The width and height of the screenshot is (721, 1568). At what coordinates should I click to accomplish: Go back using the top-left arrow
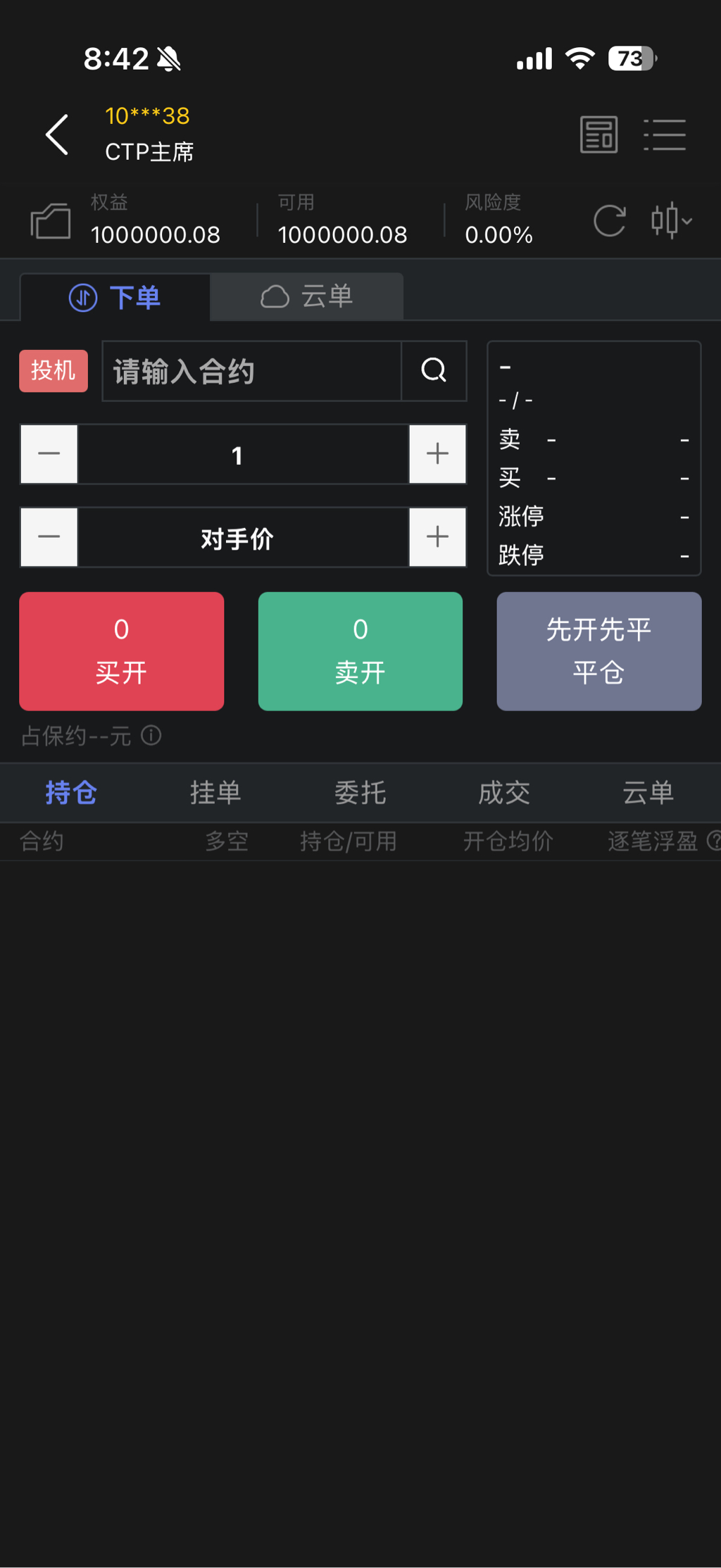tap(58, 134)
